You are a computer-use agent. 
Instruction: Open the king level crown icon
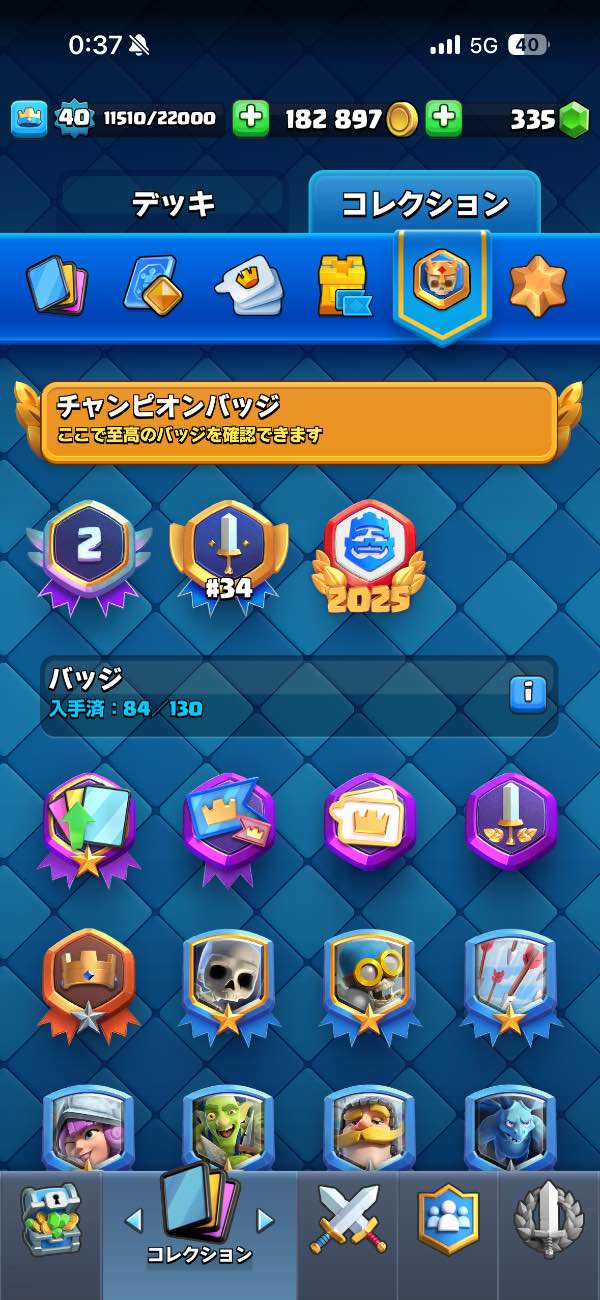pyautogui.click(x=30, y=119)
